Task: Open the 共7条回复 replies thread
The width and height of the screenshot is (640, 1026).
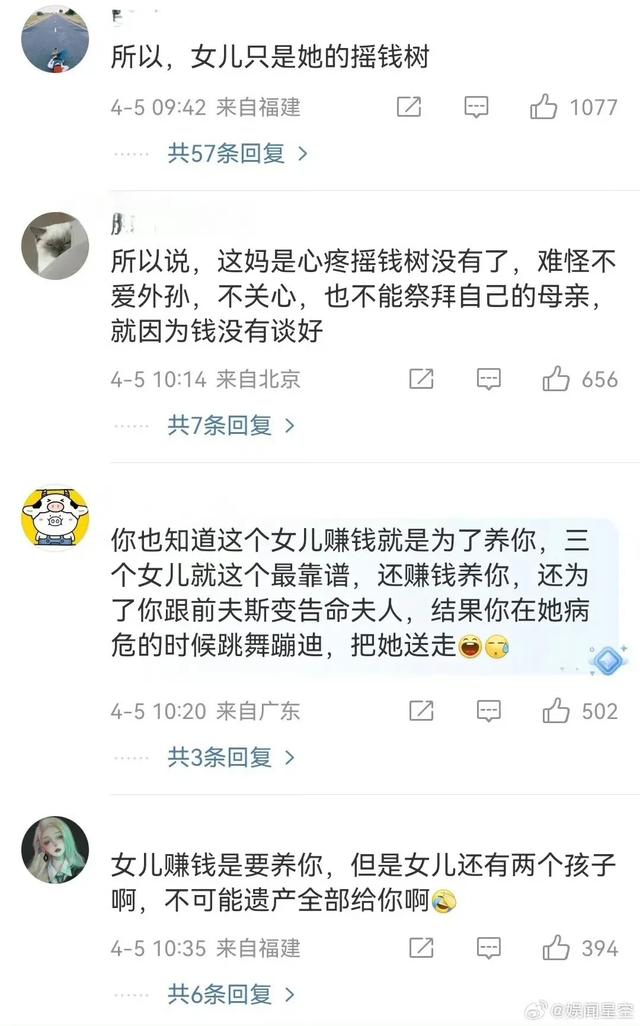Action: click(231, 425)
